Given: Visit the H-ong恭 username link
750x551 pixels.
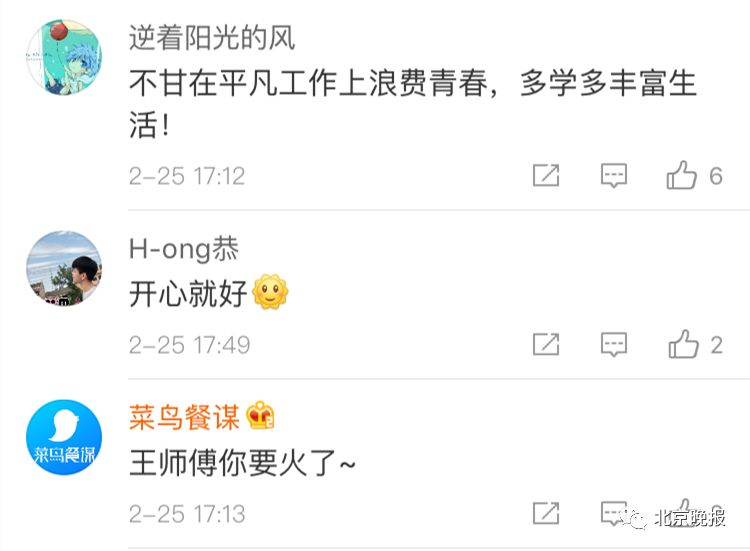Looking at the screenshot, I should (184, 248).
